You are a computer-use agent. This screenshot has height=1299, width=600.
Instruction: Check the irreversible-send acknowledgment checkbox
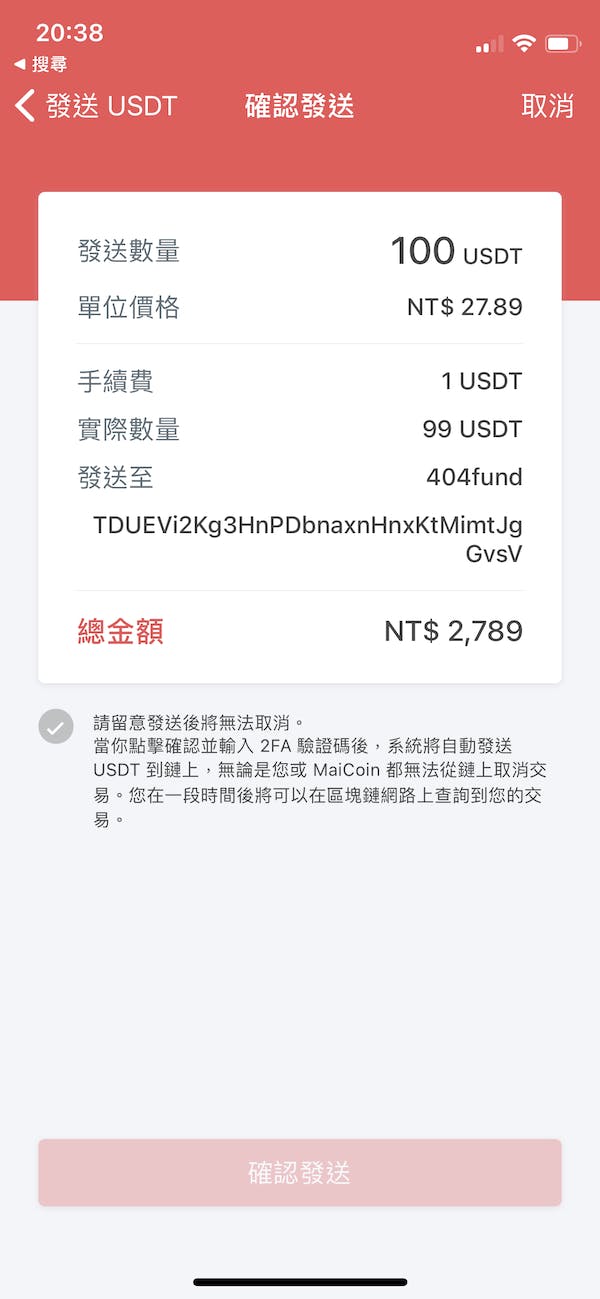tap(56, 727)
